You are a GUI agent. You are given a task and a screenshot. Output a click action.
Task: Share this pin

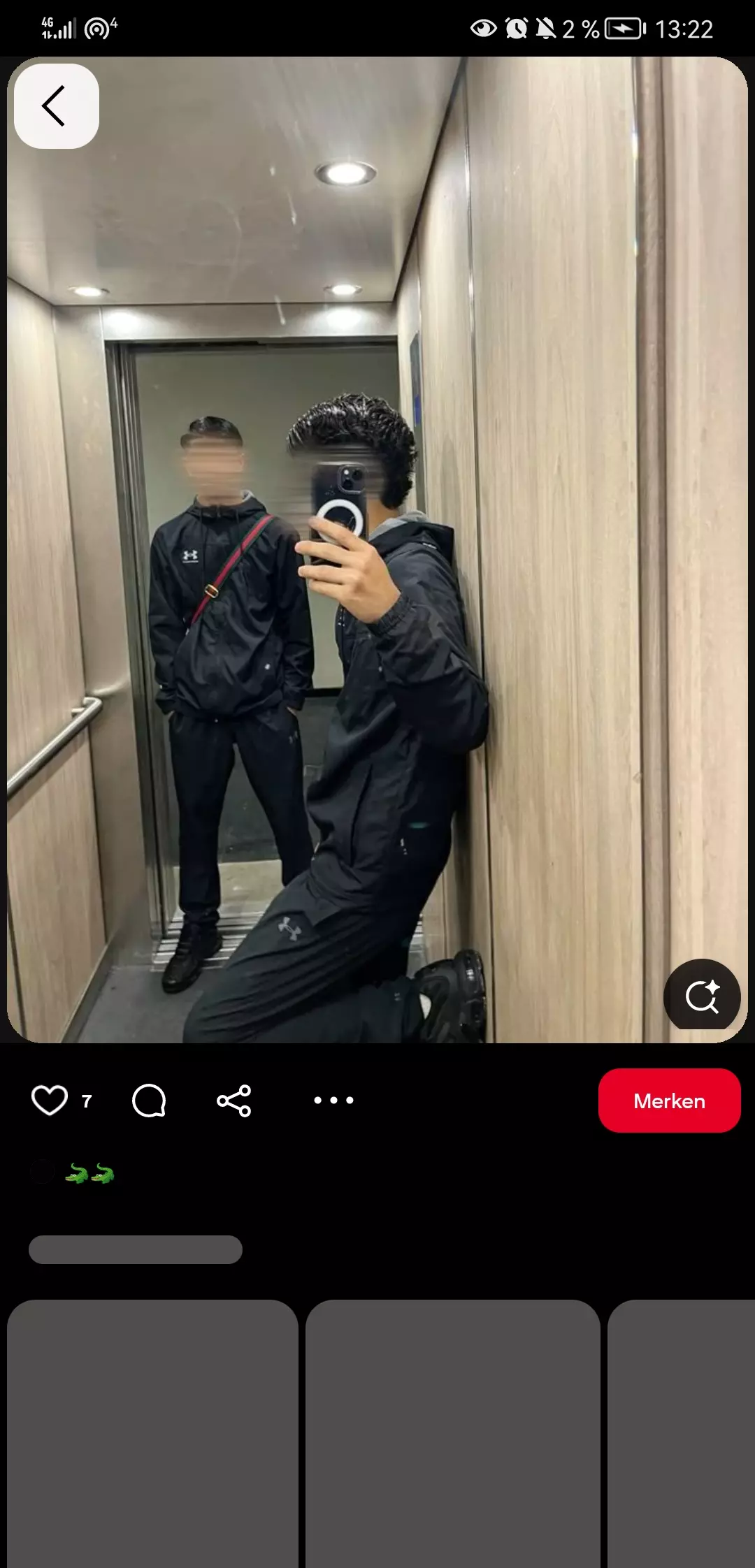(233, 1101)
